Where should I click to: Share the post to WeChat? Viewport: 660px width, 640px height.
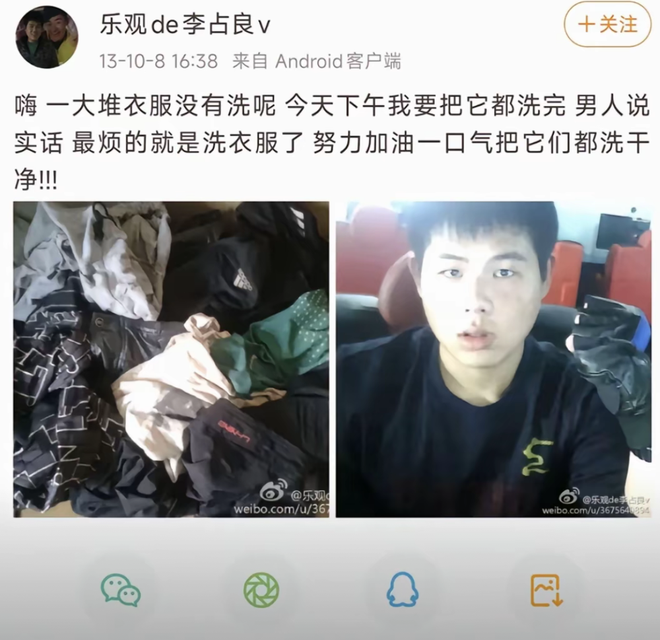tap(120, 590)
